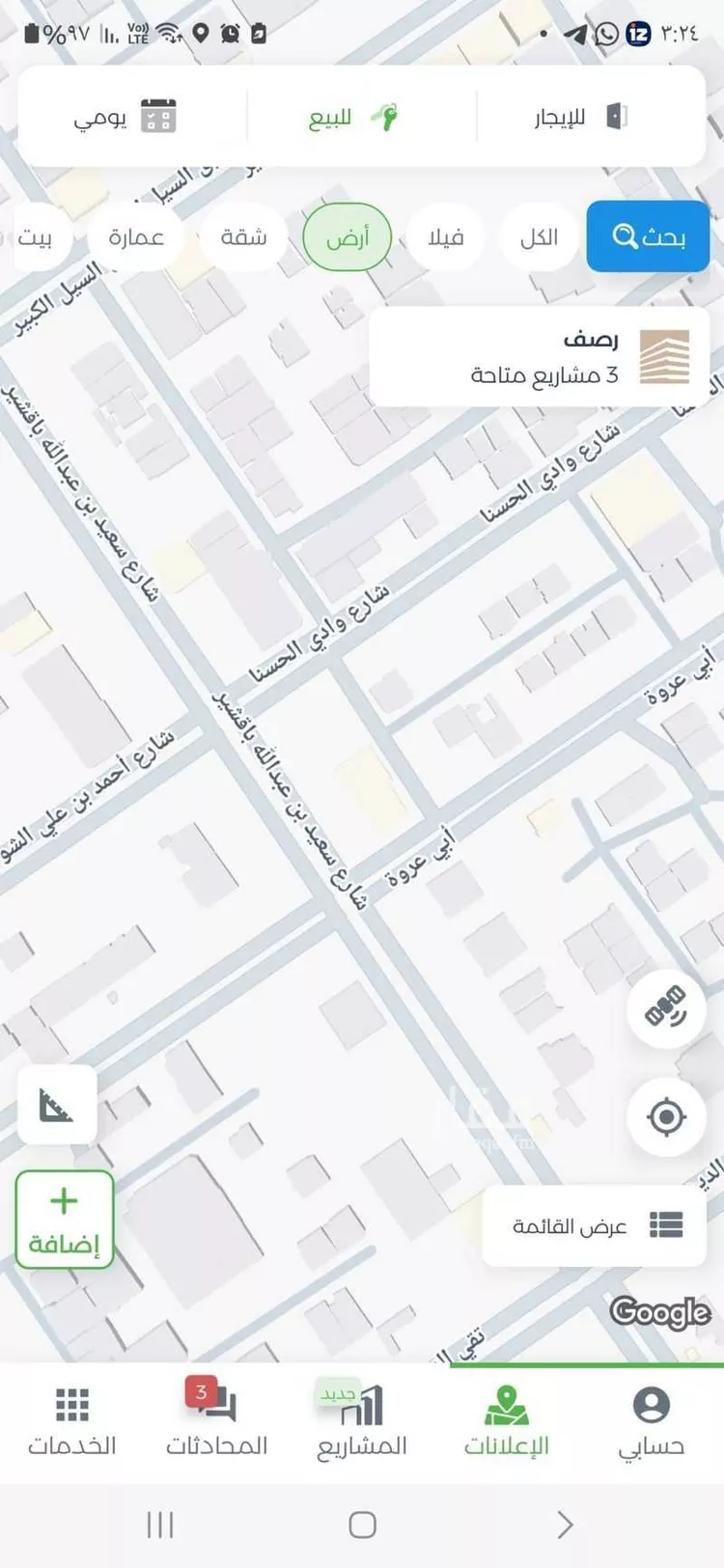Screen dimensions: 724x1568
Task: Switch on the شقة apartment filter
Action: [x=244, y=236]
